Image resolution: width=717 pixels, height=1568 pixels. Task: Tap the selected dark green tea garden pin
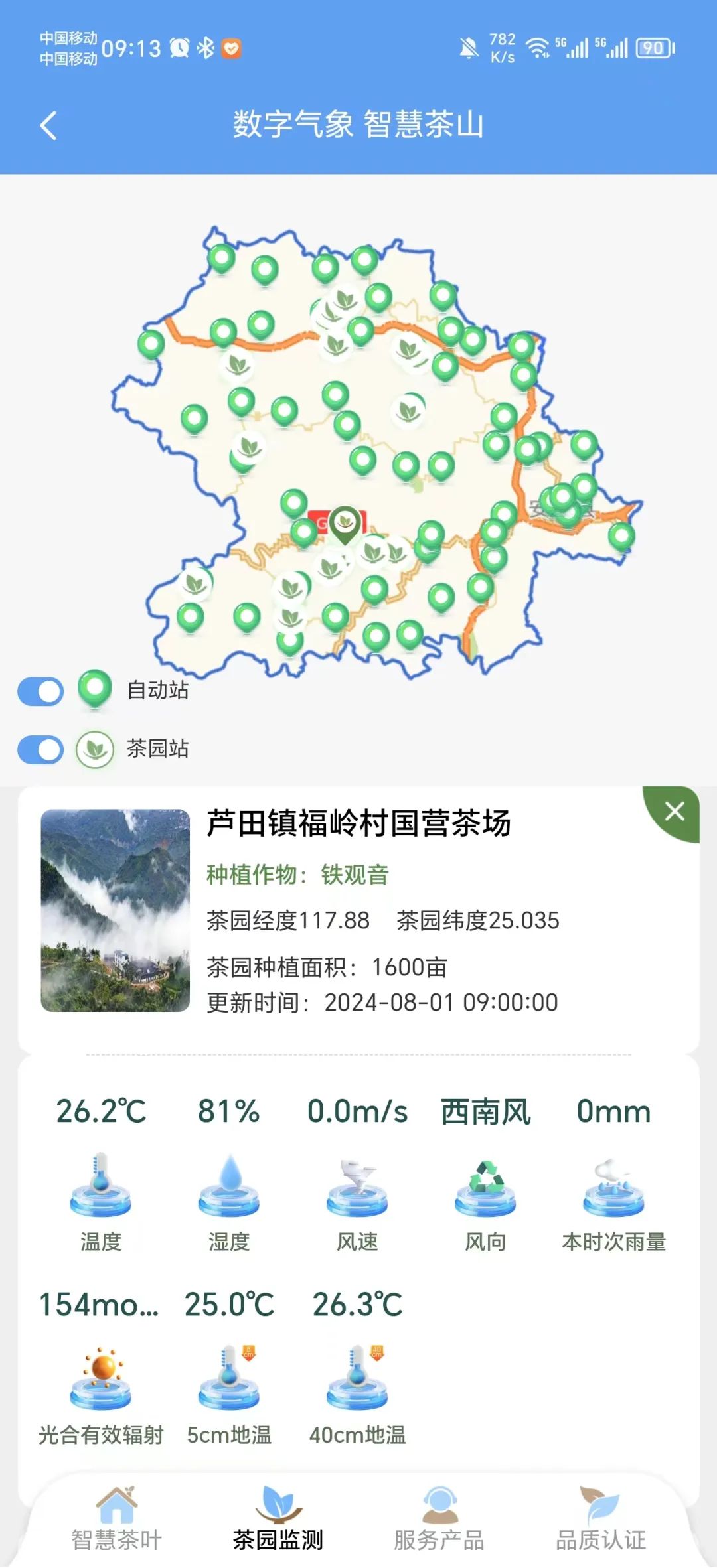[345, 524]
